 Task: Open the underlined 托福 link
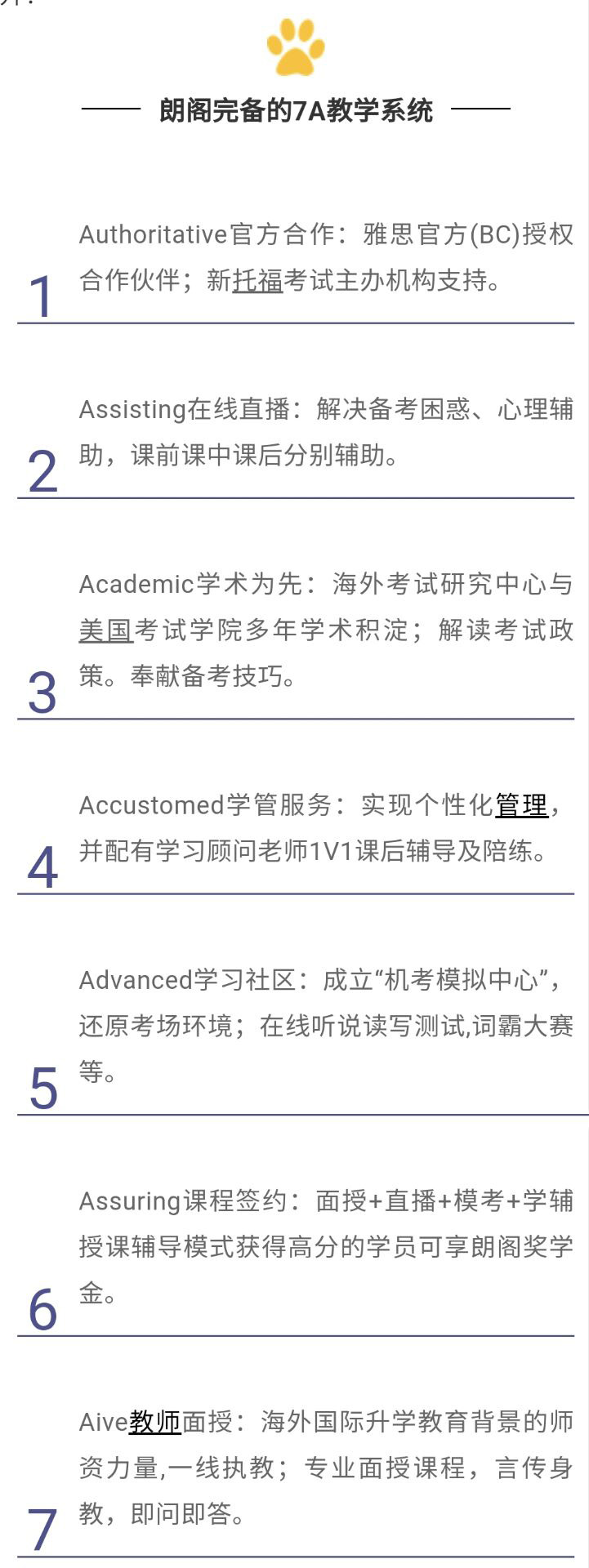coord(257,281)
